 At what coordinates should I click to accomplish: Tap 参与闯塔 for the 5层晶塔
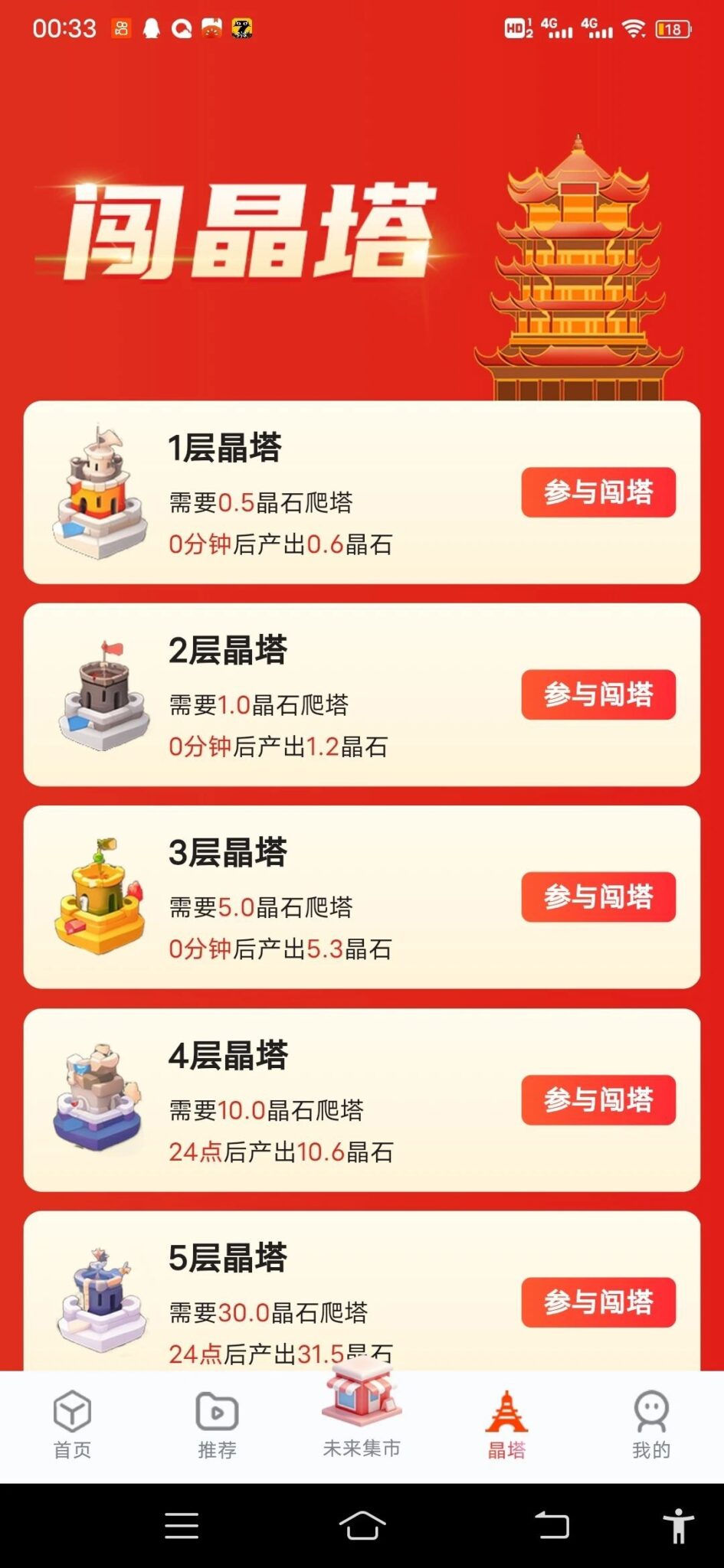point(598,1302)
